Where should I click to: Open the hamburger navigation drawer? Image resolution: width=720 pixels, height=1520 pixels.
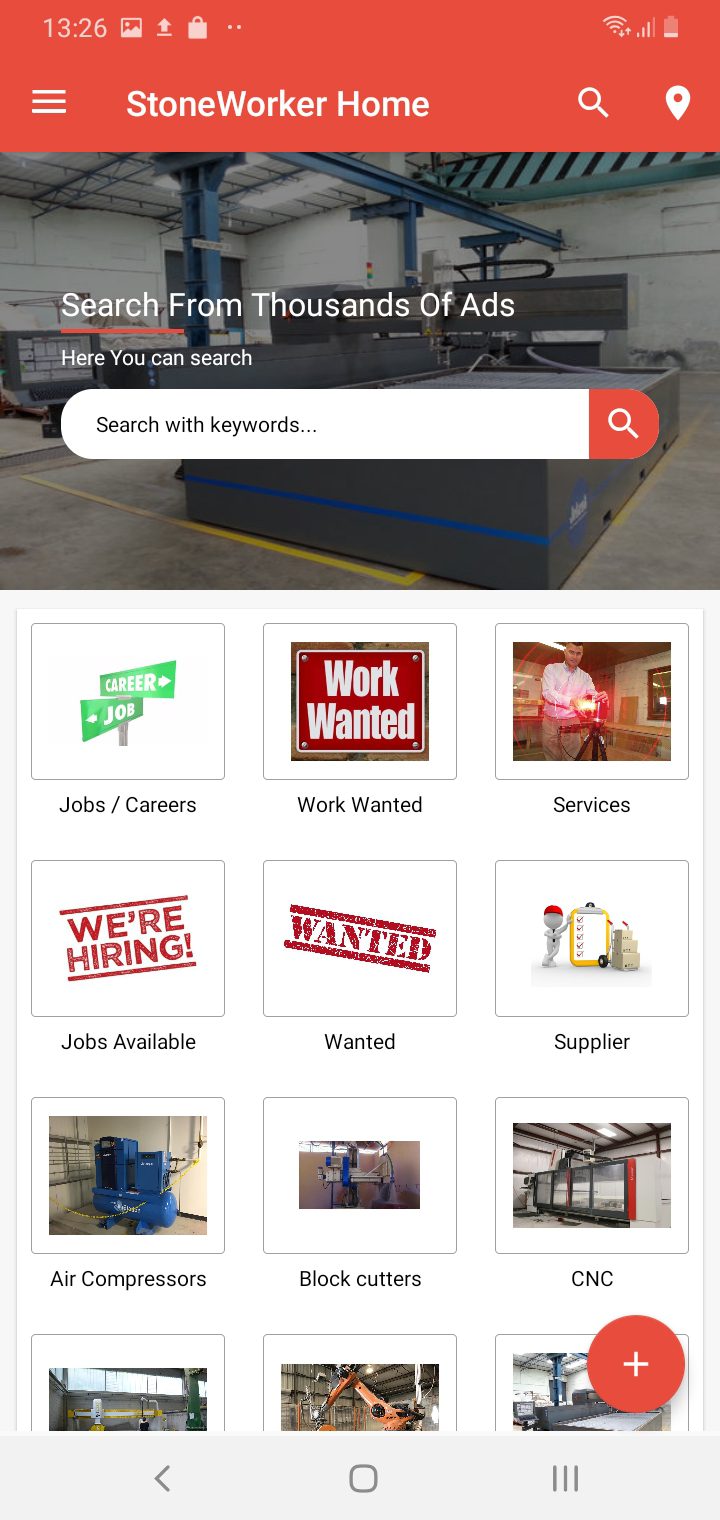(x=49, y=103)
